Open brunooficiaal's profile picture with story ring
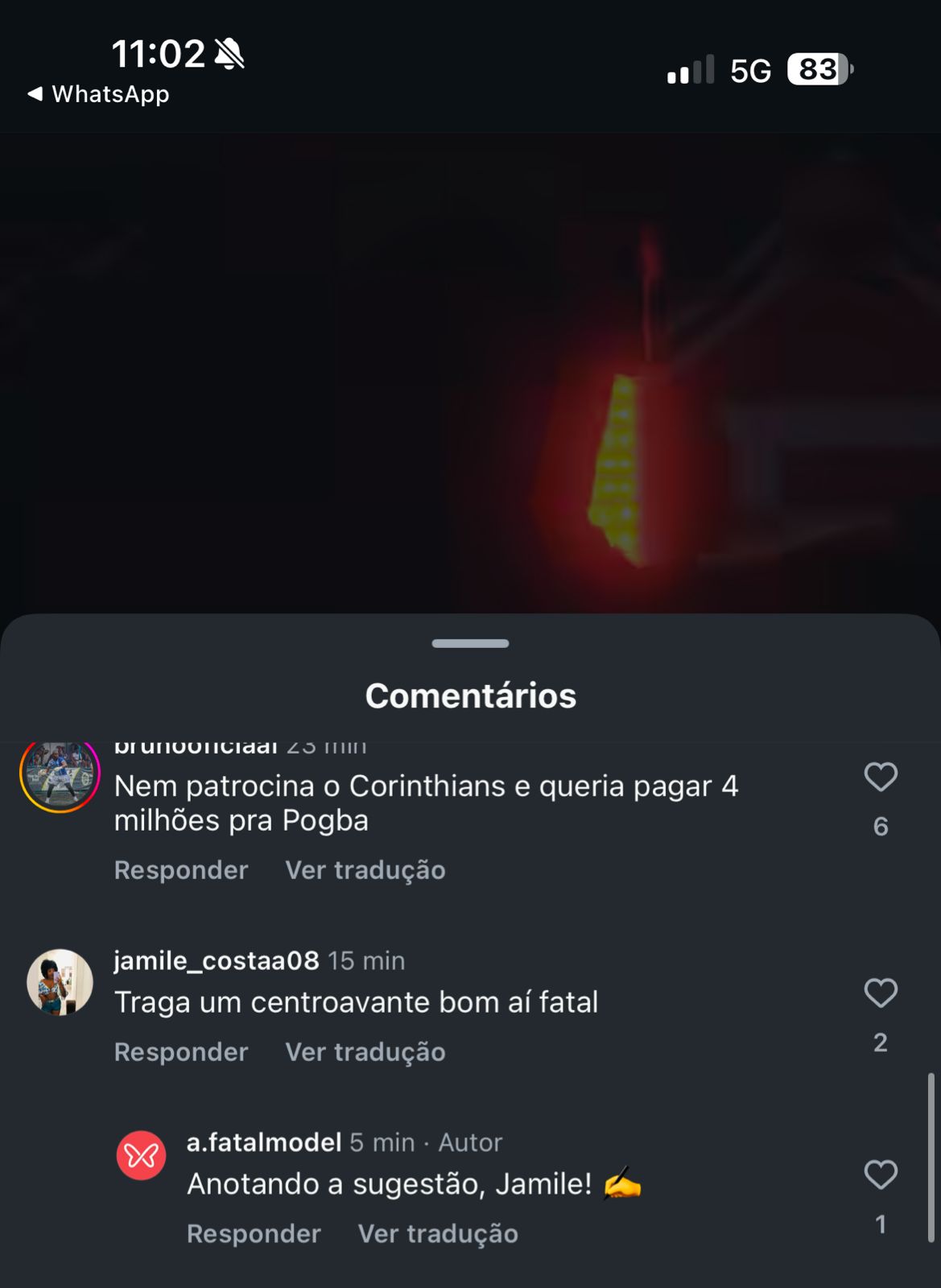The height and width of the screenshot is (1288, 941). click(x=60, y=773)
